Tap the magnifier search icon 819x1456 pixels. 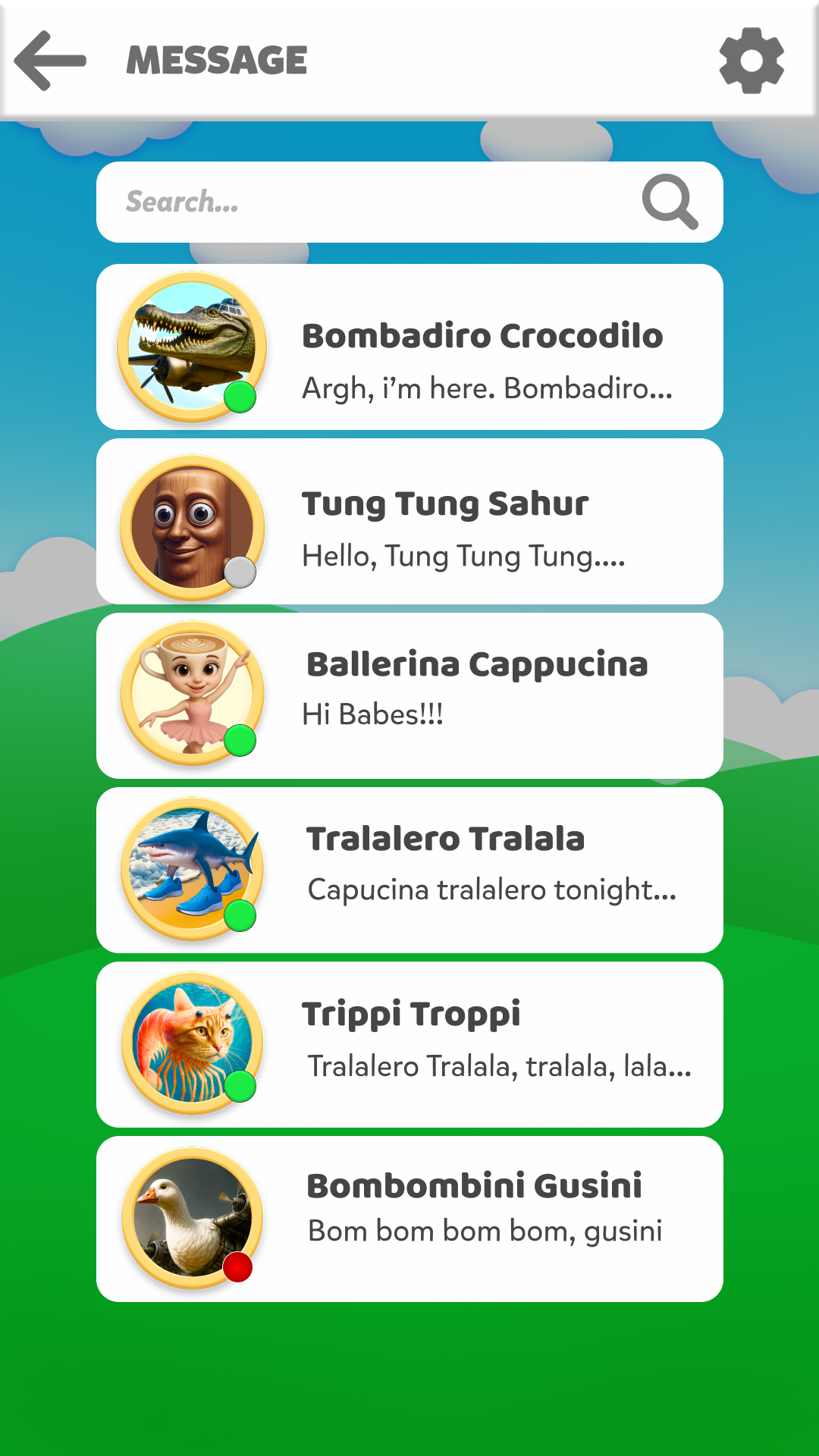pyautogui.click(x=670, y=202)
